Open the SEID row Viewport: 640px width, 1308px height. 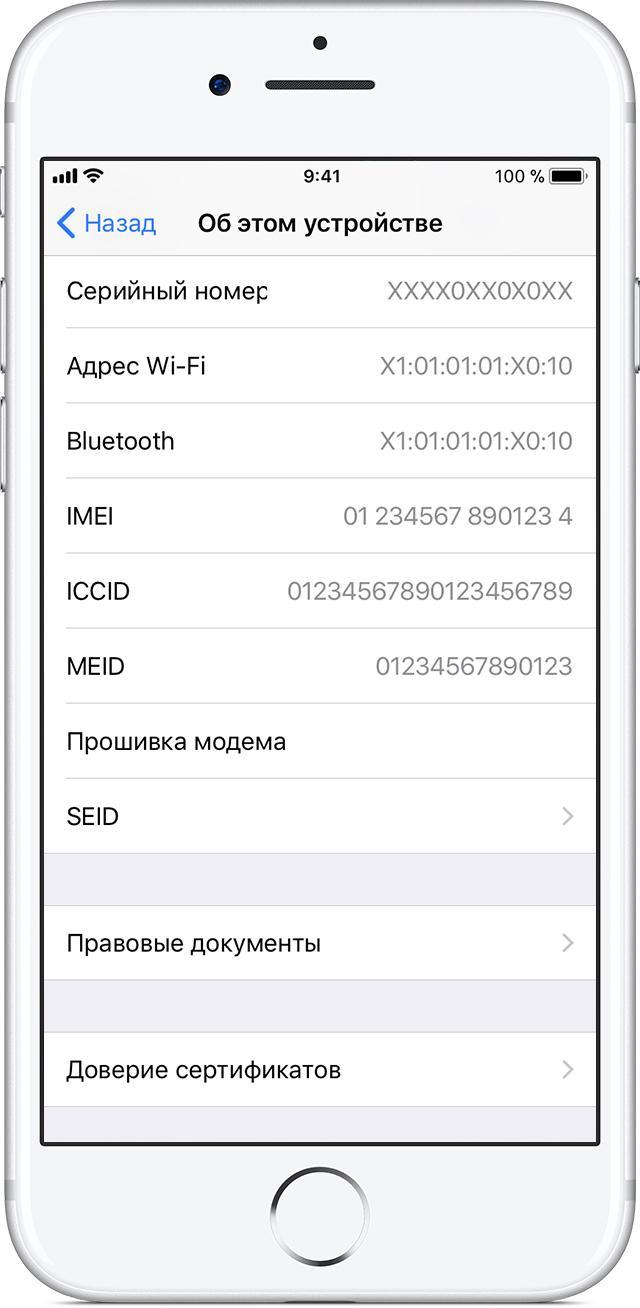pos(320,817)
